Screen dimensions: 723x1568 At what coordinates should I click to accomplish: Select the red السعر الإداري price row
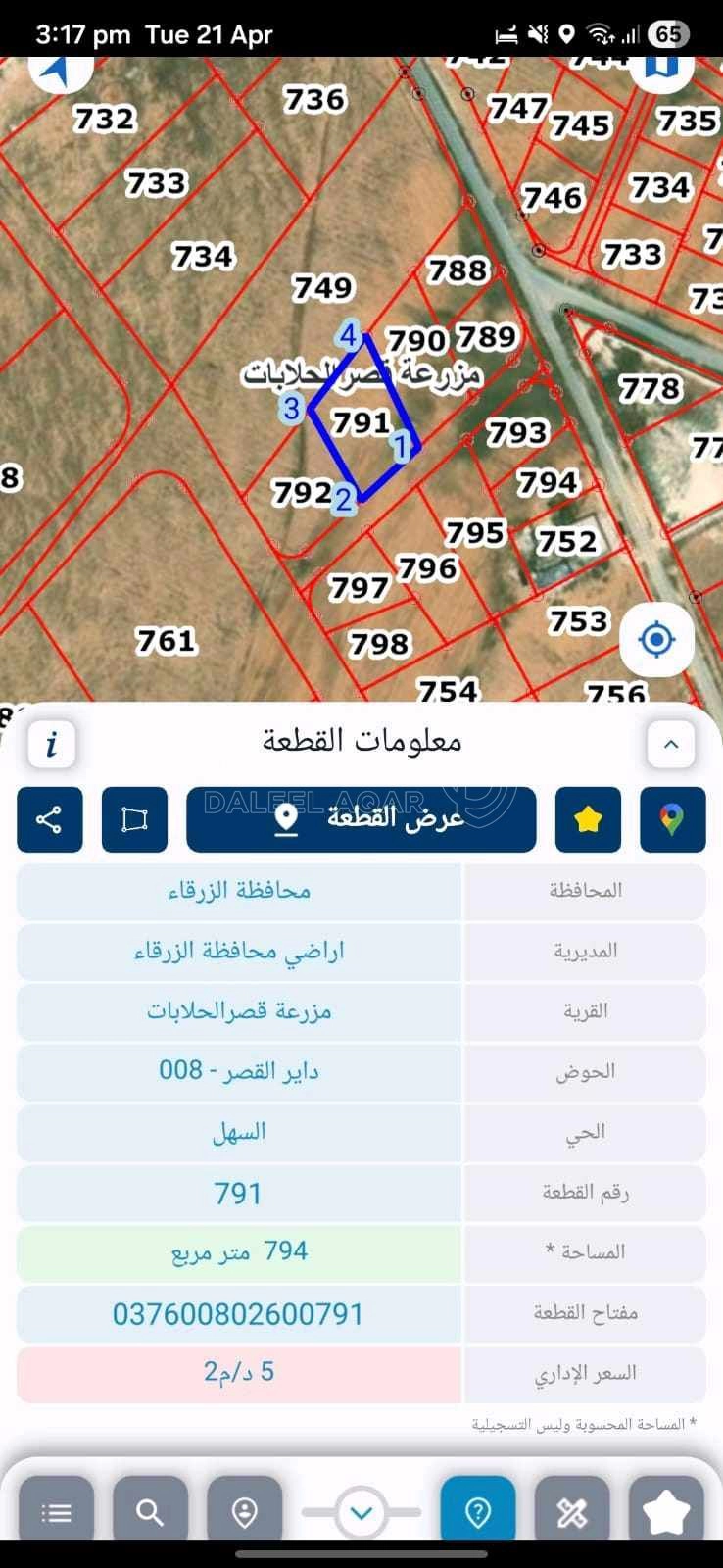237,1374
